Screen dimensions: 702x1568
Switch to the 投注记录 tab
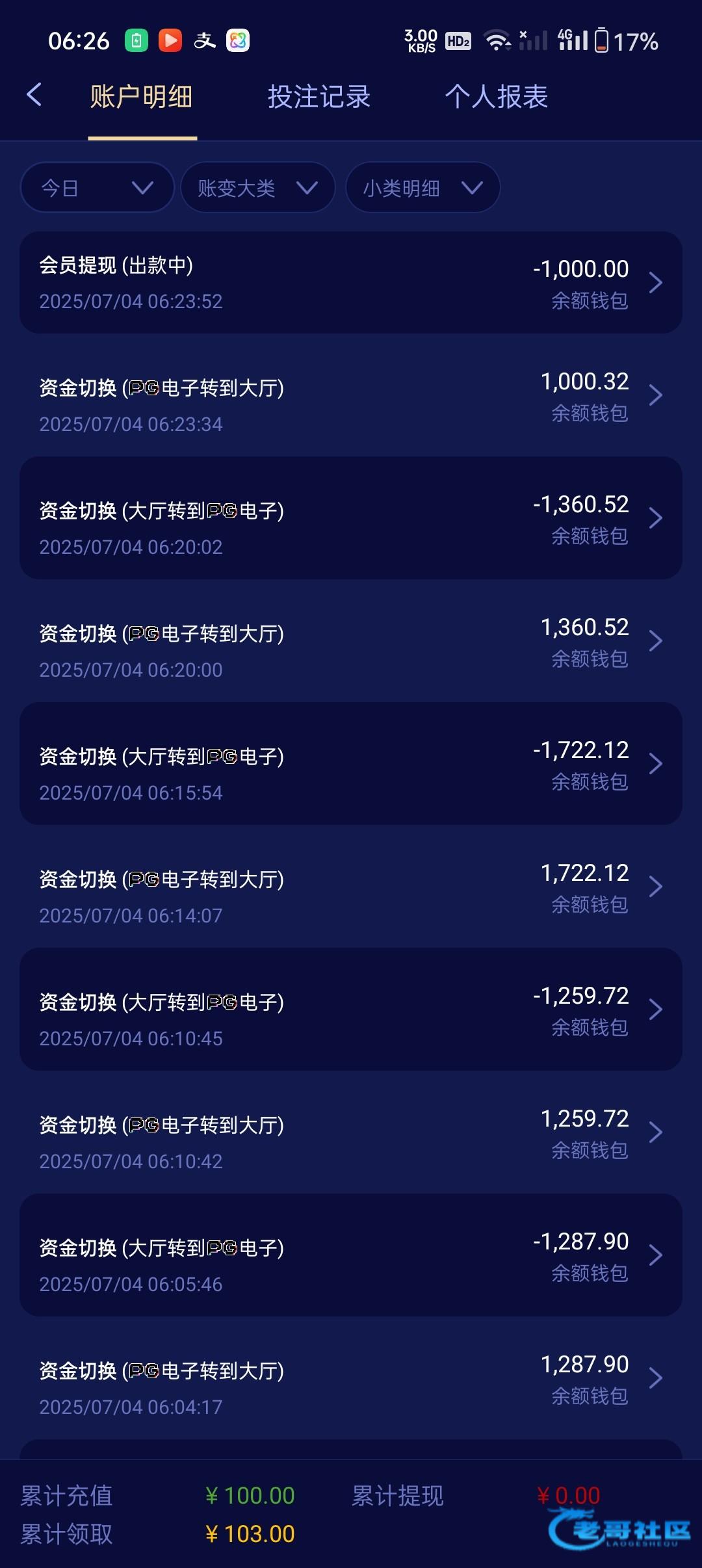pos(319,97)
